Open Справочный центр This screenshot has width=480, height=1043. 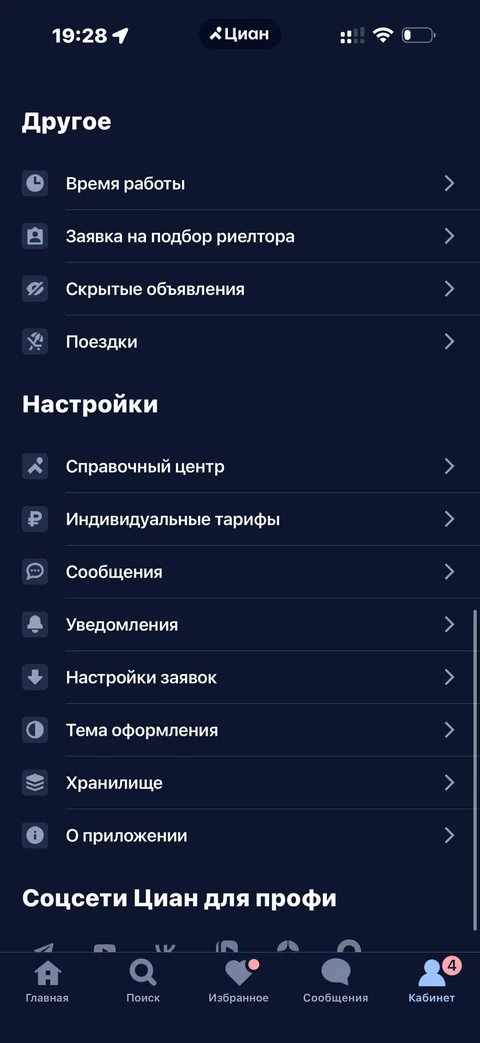tap(240, 466)
